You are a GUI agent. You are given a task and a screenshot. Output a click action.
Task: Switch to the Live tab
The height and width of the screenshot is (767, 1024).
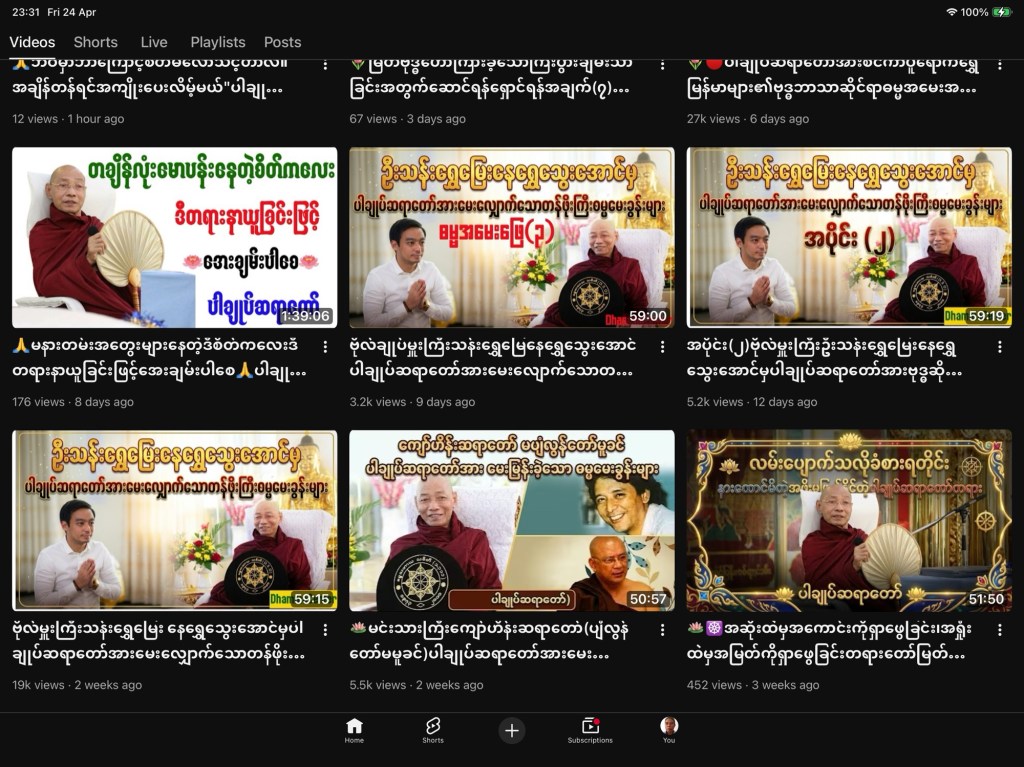tap(154, 42)
